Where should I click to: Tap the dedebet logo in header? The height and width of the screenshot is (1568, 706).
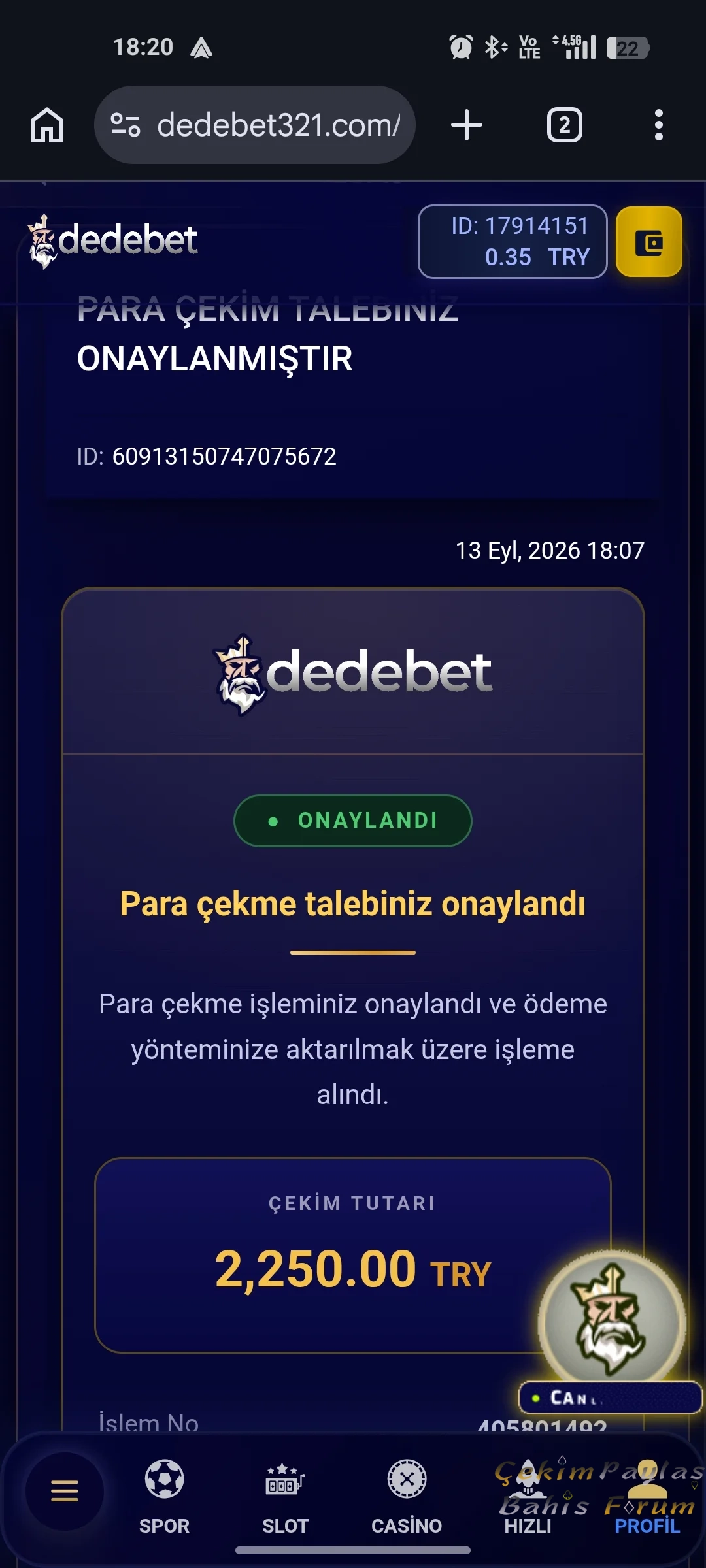click(112, 241)
